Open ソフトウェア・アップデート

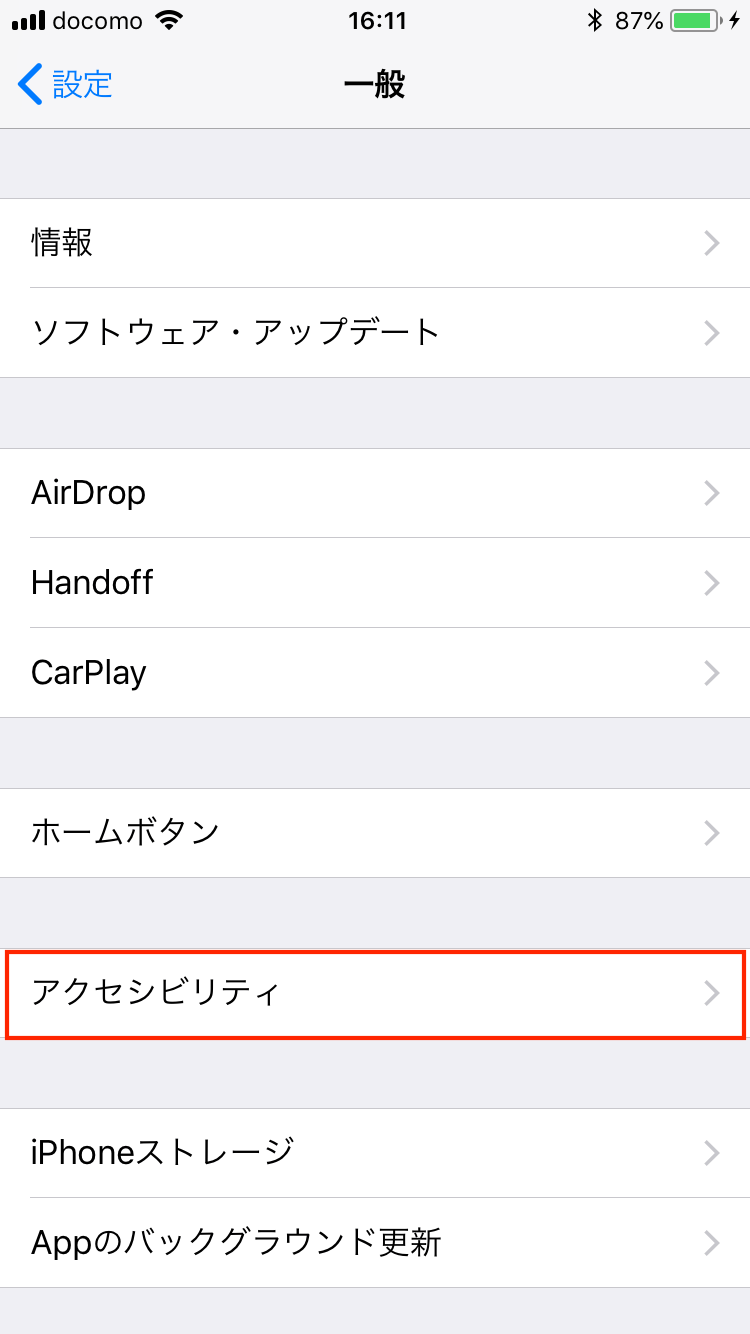(x=375, y=333)
